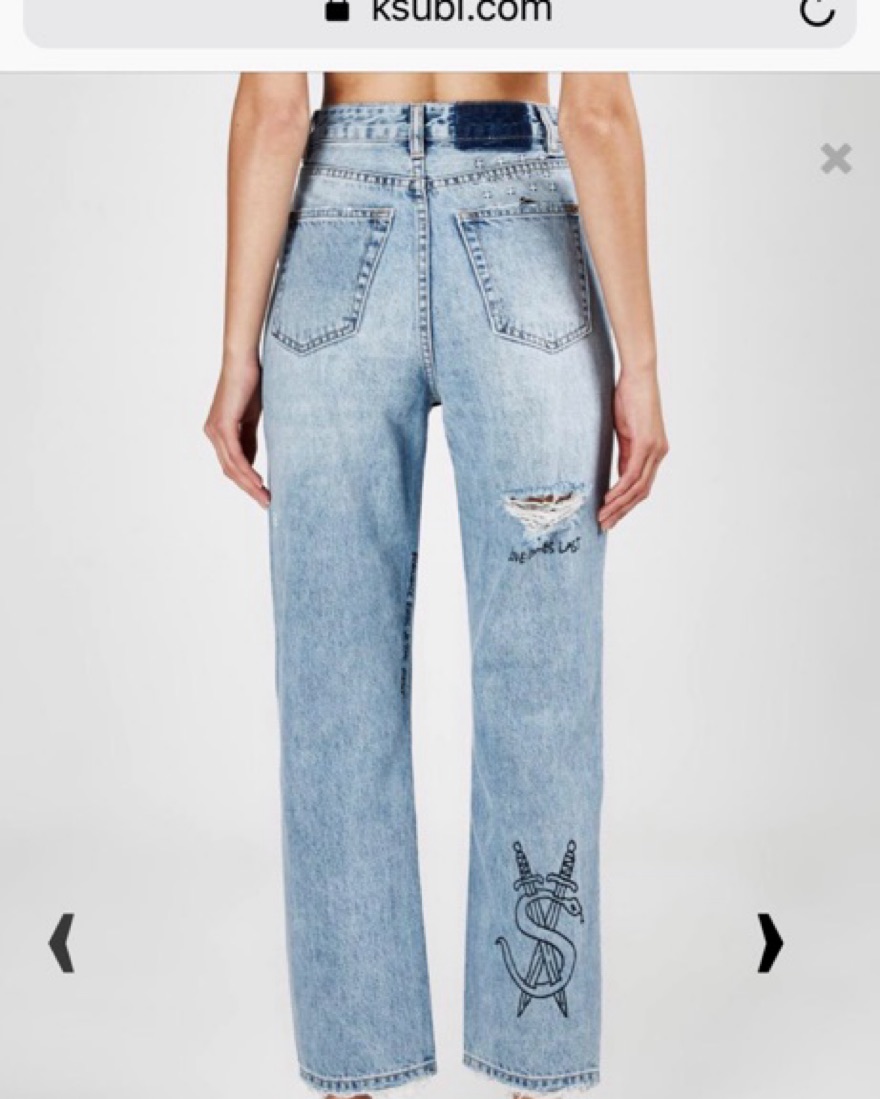The image size is (880, 1099).
Task: Close the product image viewer
Action: tap(836, 159)
